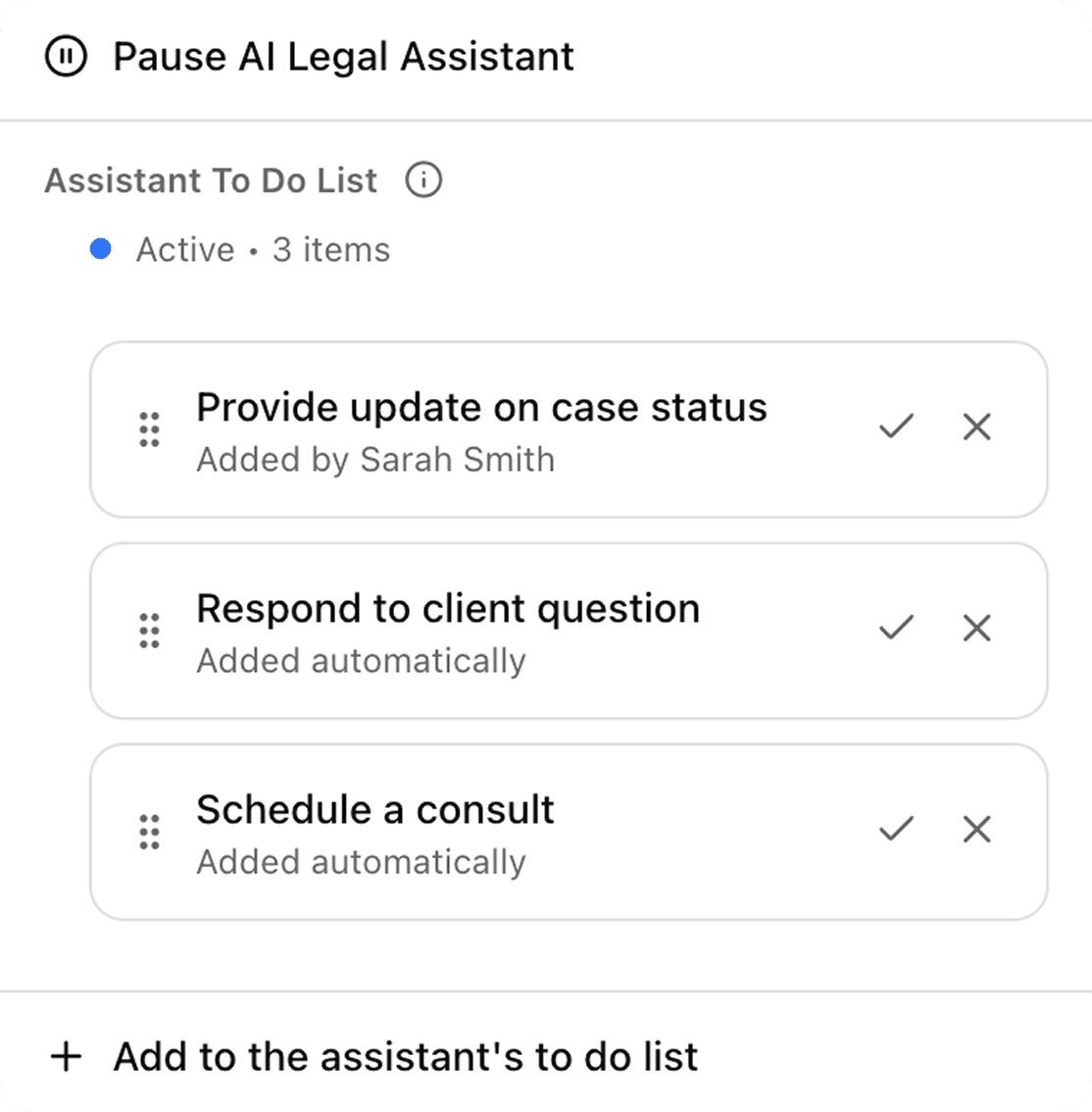Open the 'Respond to client question' task

(447, 609)
